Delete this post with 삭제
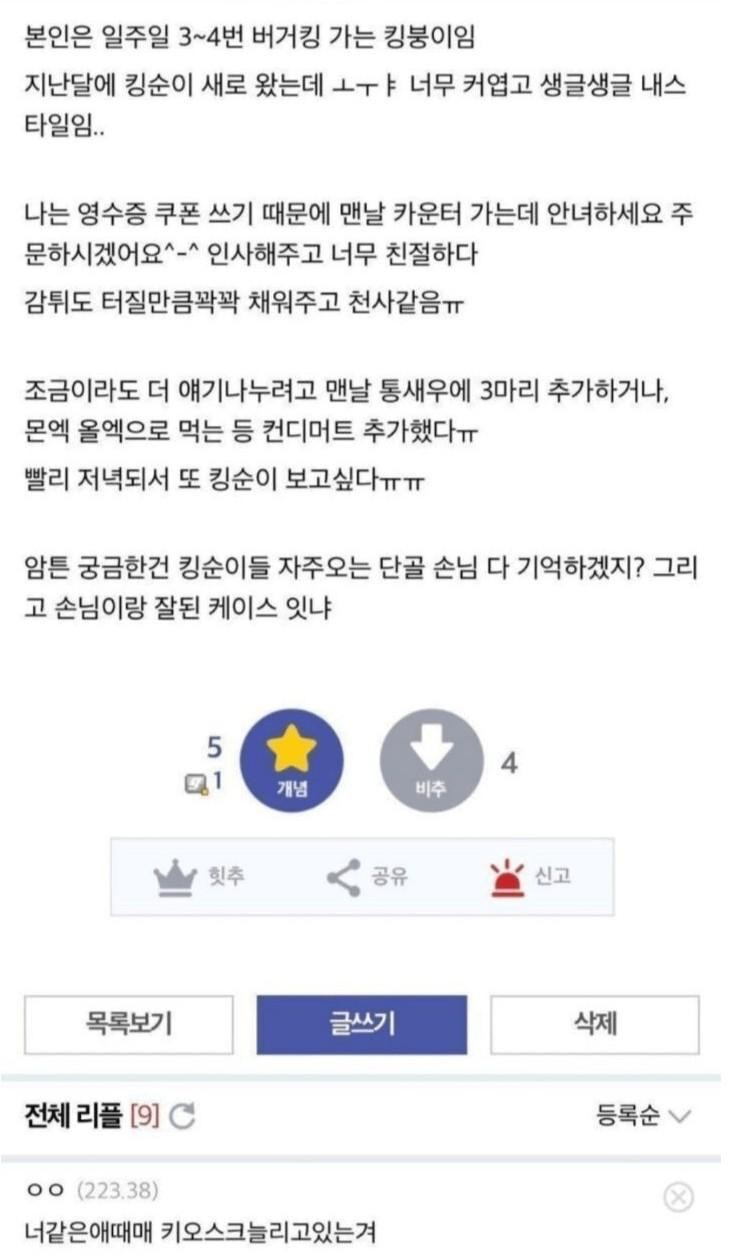The height and width of the screenshot is (1257, 734). tap(594, 1024)
